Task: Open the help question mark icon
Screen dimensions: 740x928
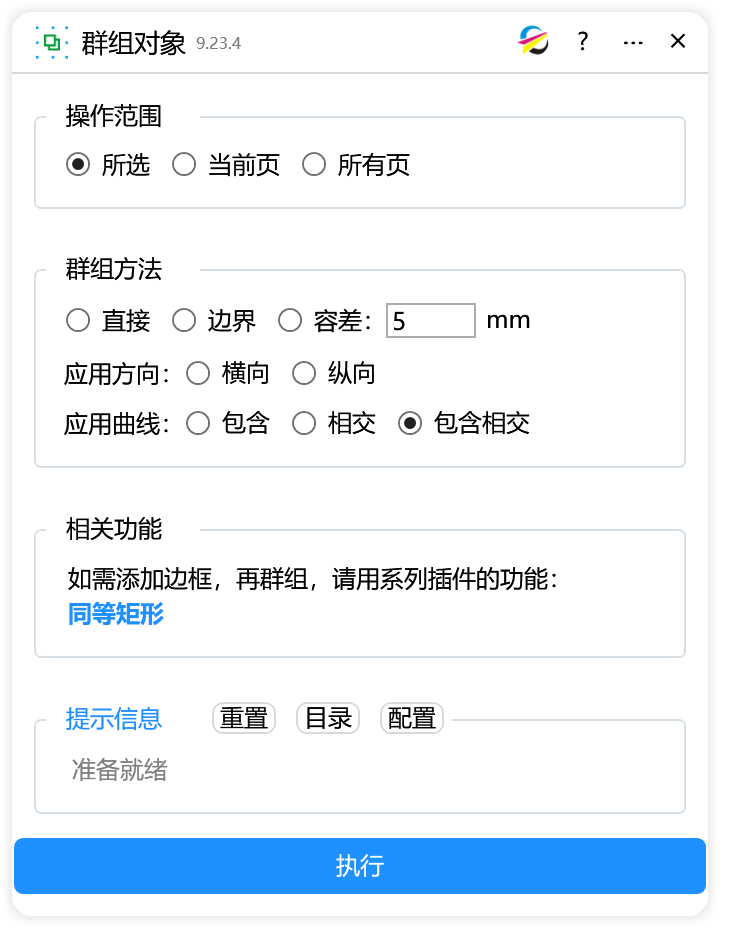Action: pyautogui.click(x=583, y=42)
